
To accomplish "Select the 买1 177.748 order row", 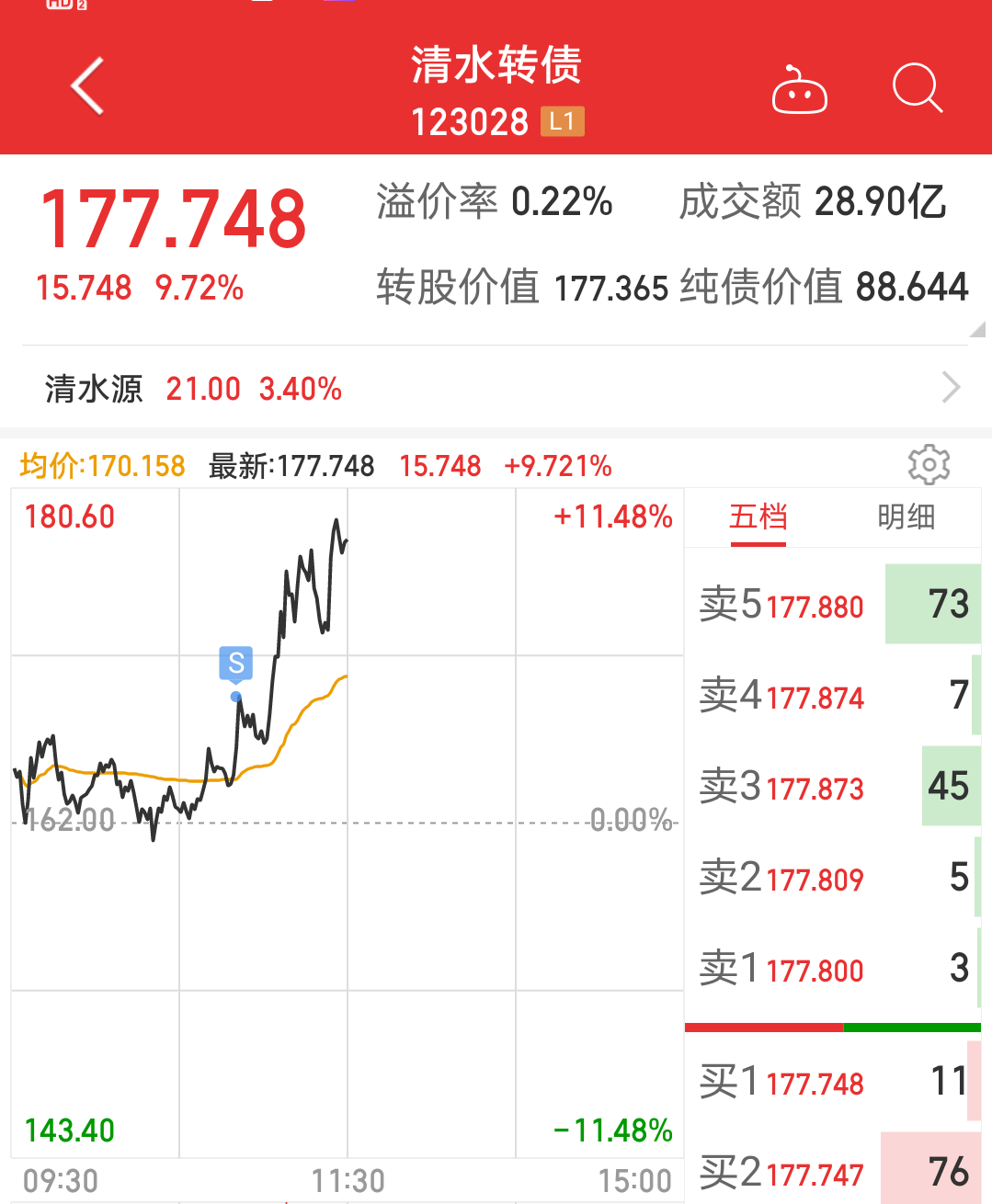I will coord(833,1082).
